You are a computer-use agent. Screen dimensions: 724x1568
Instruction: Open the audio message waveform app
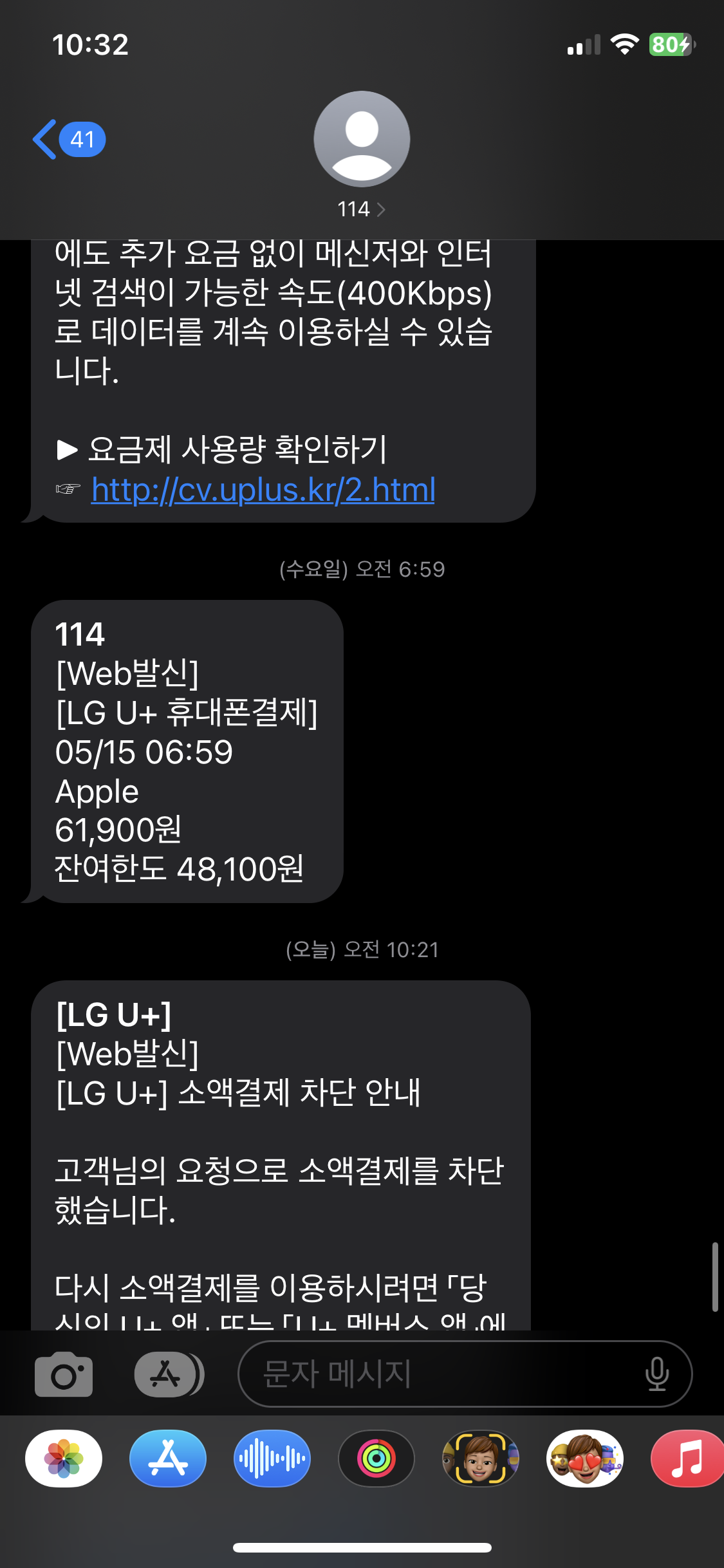(x=272, y=1459)
